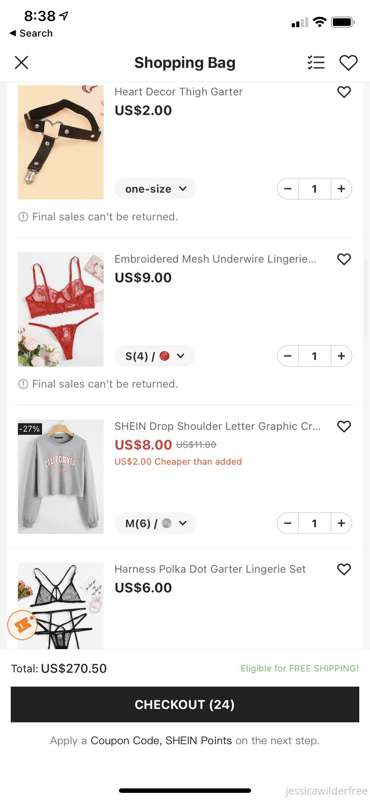Save Embroidered Mesh Underwire Lingerie to wishlist
Viewport: 370px width, 800px height.
344,259
